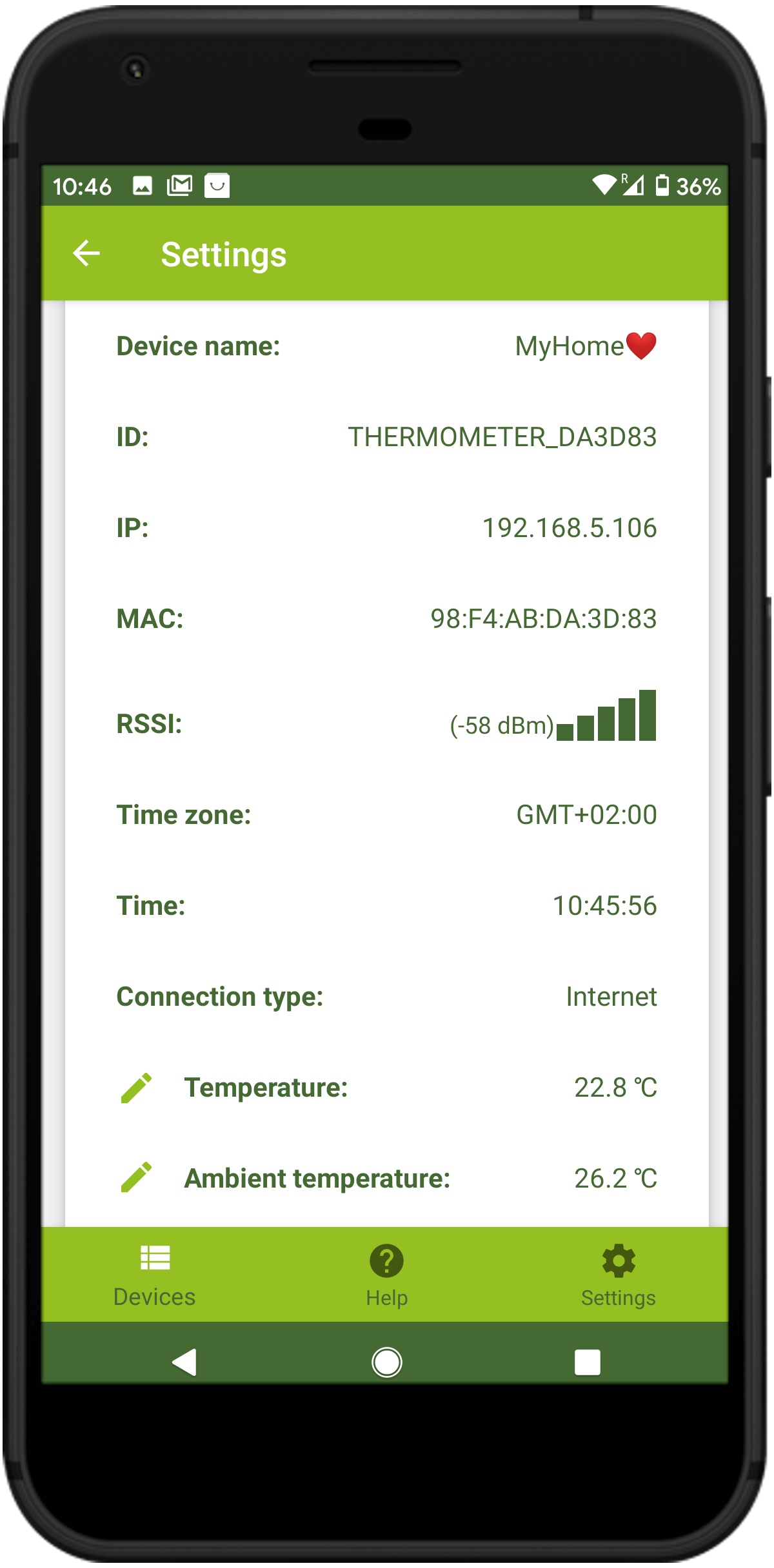Tap the system home button

pyautogui.click(x=386, y=1362)
